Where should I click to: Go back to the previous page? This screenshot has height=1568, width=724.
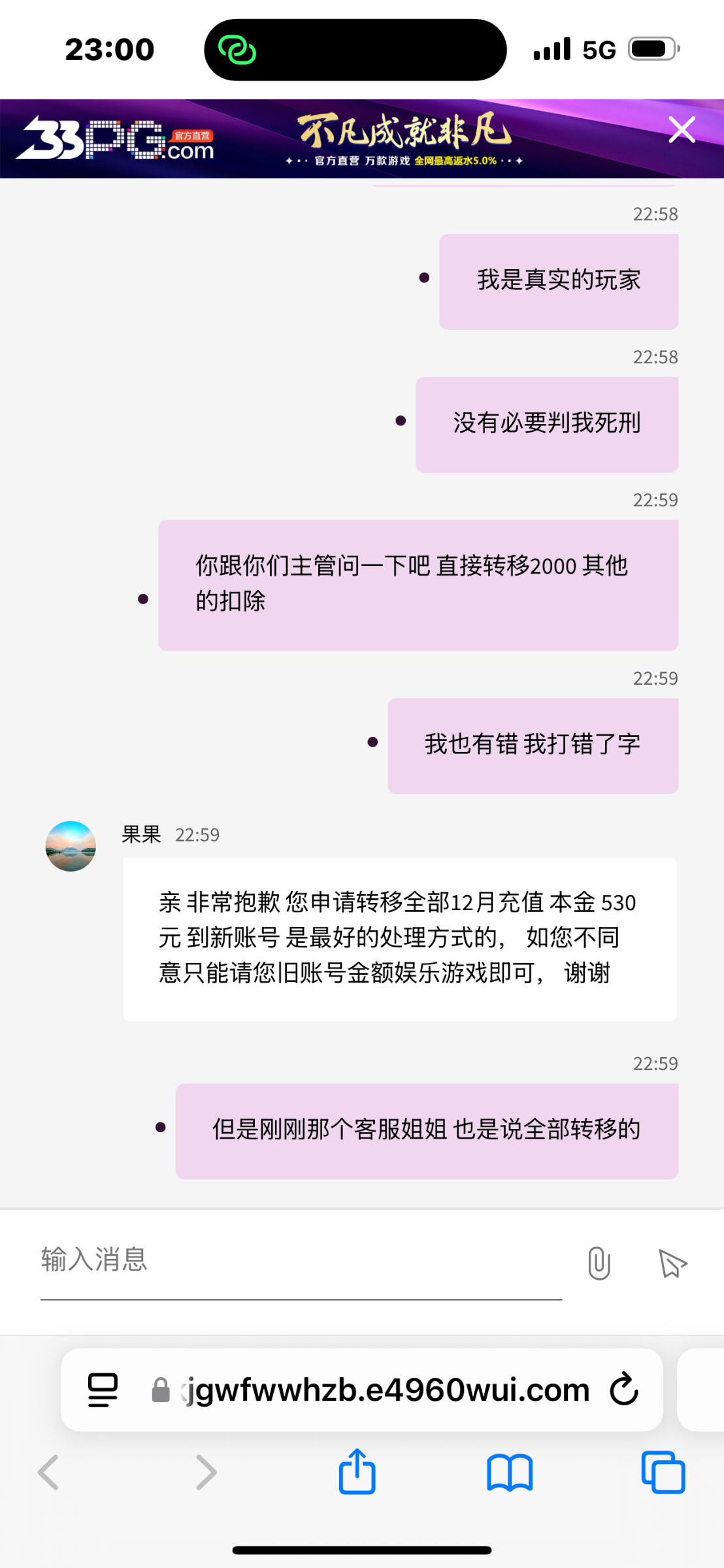click(49, 1472)
